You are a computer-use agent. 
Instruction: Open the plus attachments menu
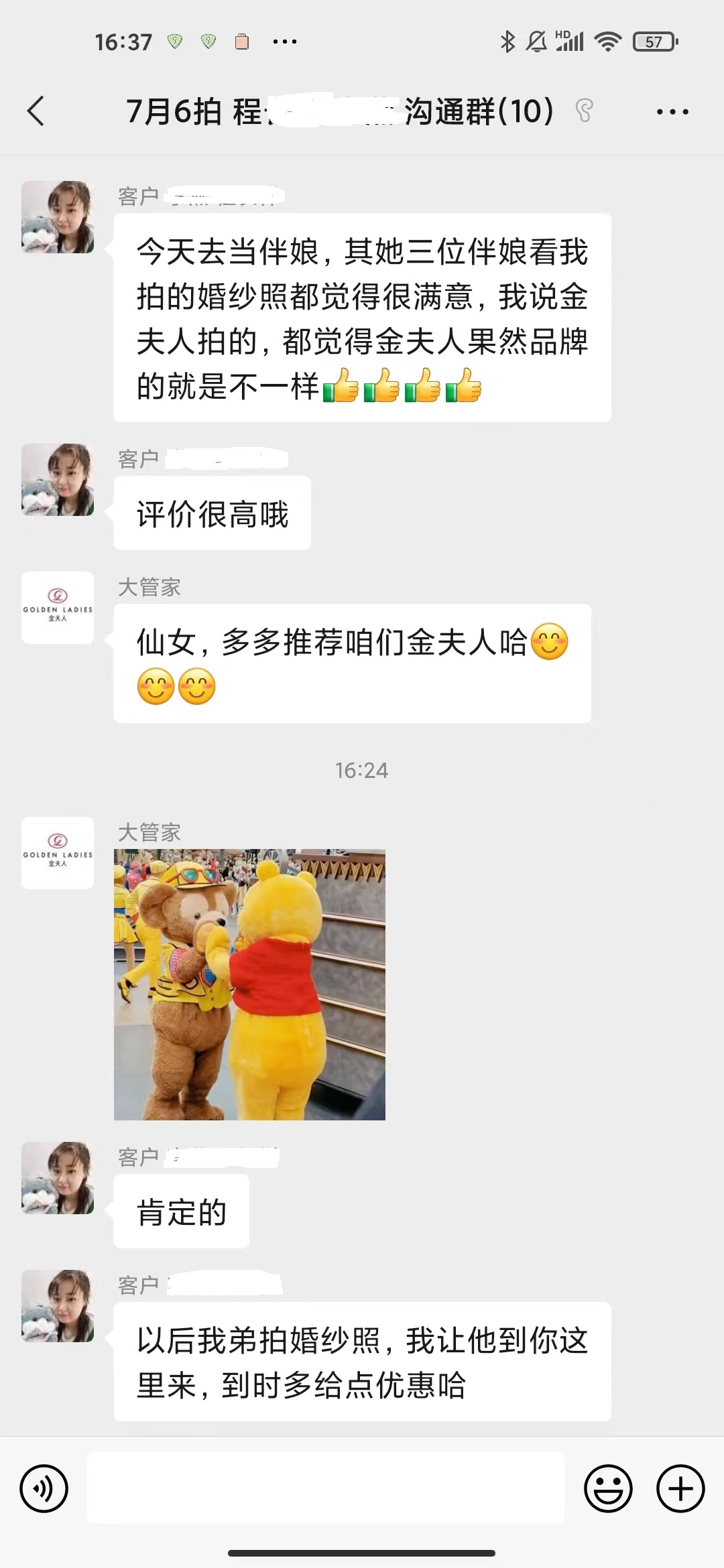click(680, 1488)
